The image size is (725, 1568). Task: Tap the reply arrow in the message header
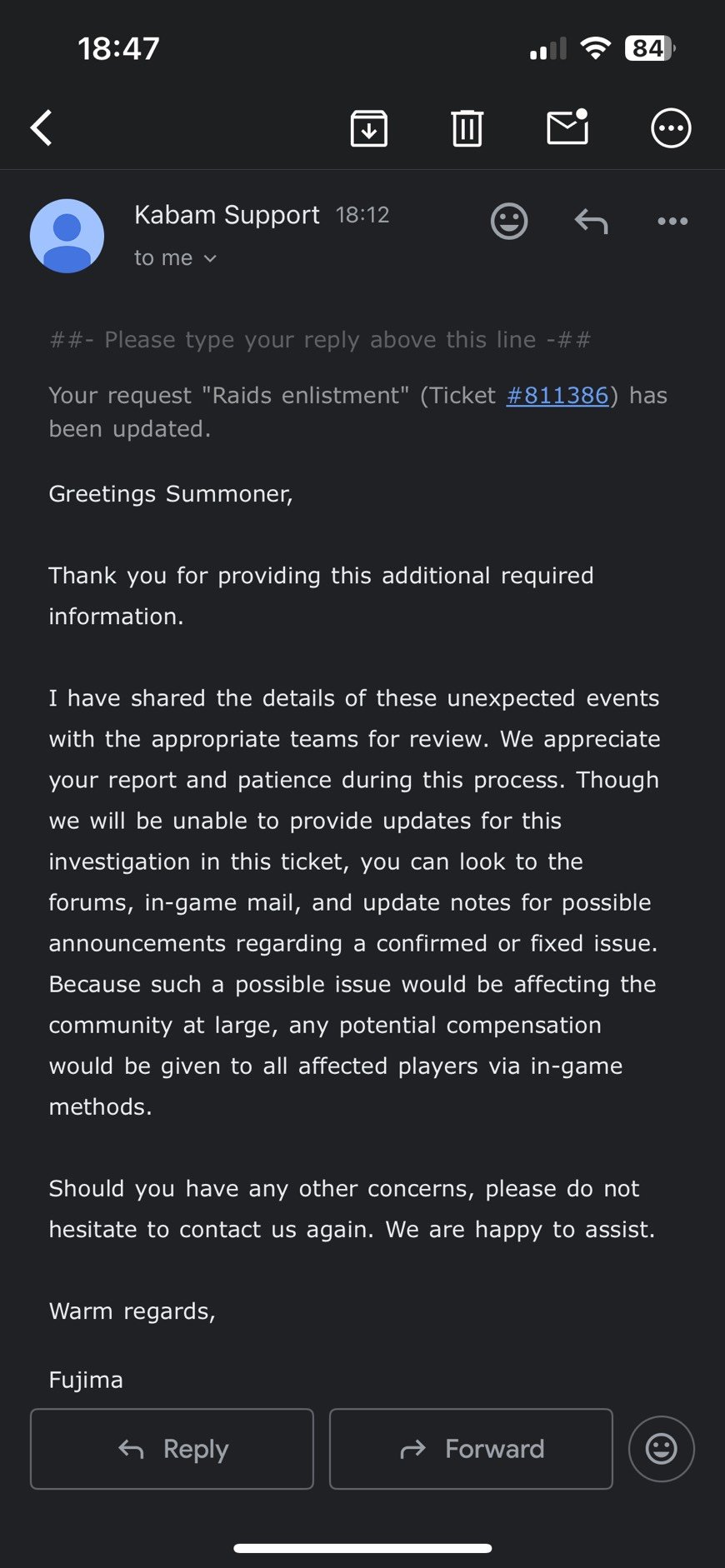pyautogui.click(x=591, y=221)
